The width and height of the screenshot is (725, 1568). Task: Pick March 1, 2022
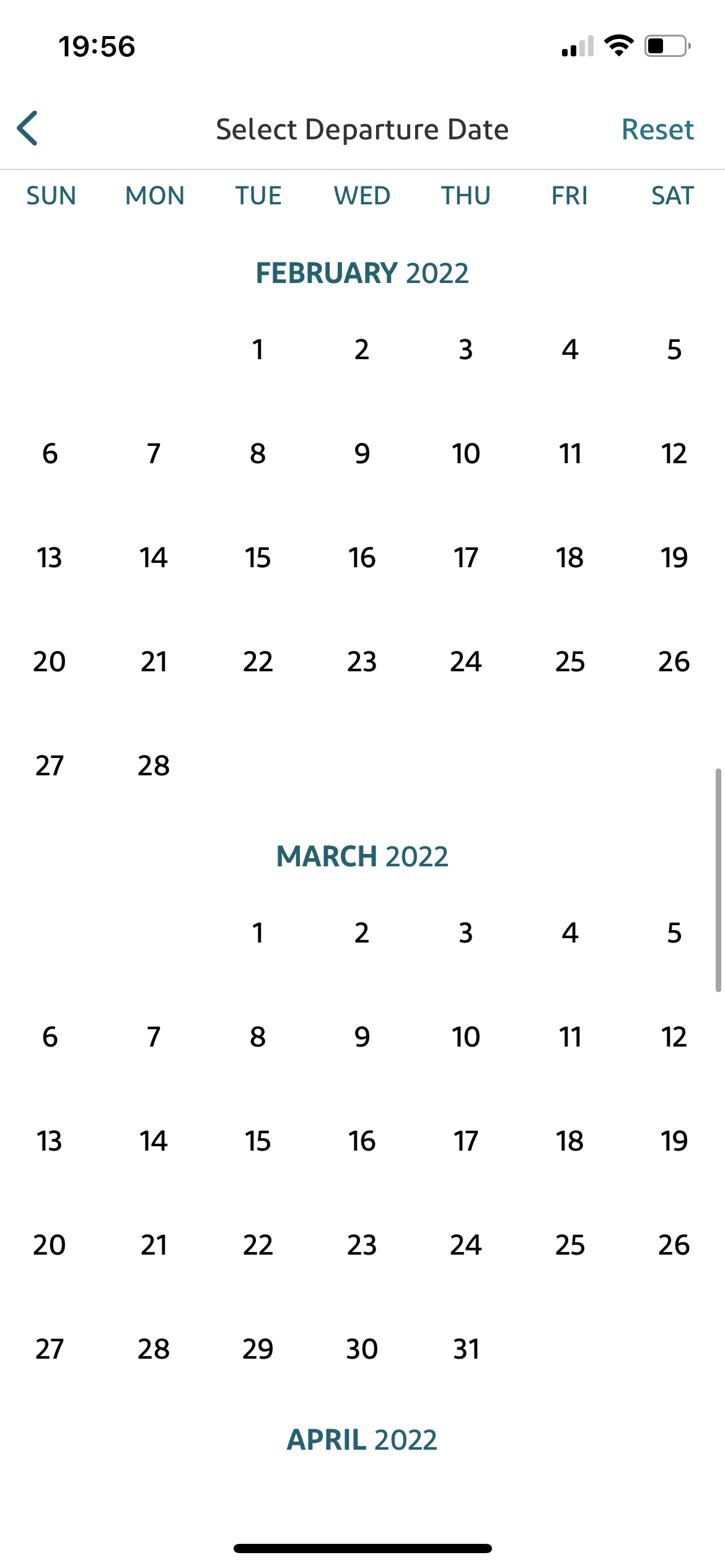258,933
